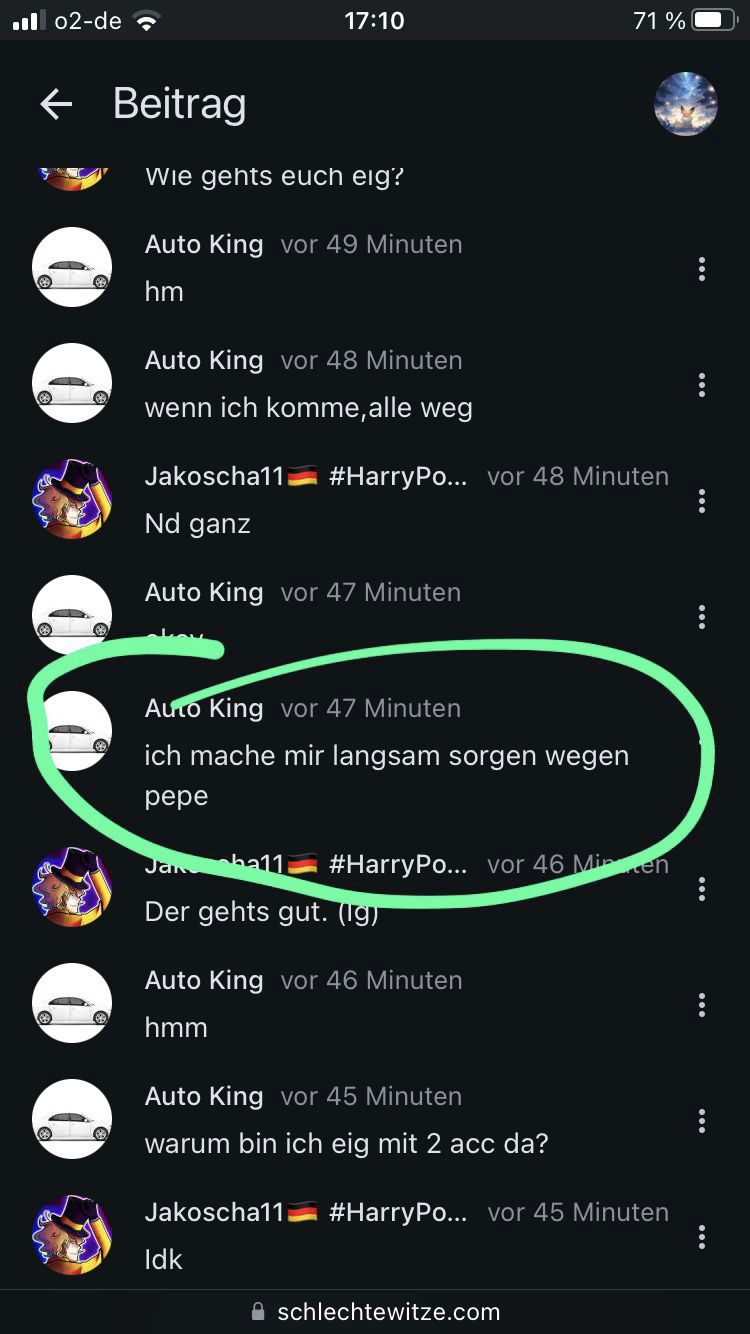The height and width of the screenshot is (1334, 750).
Task: Open Auto King's profile picture beside "hmm"
Action: [72, 1003]
